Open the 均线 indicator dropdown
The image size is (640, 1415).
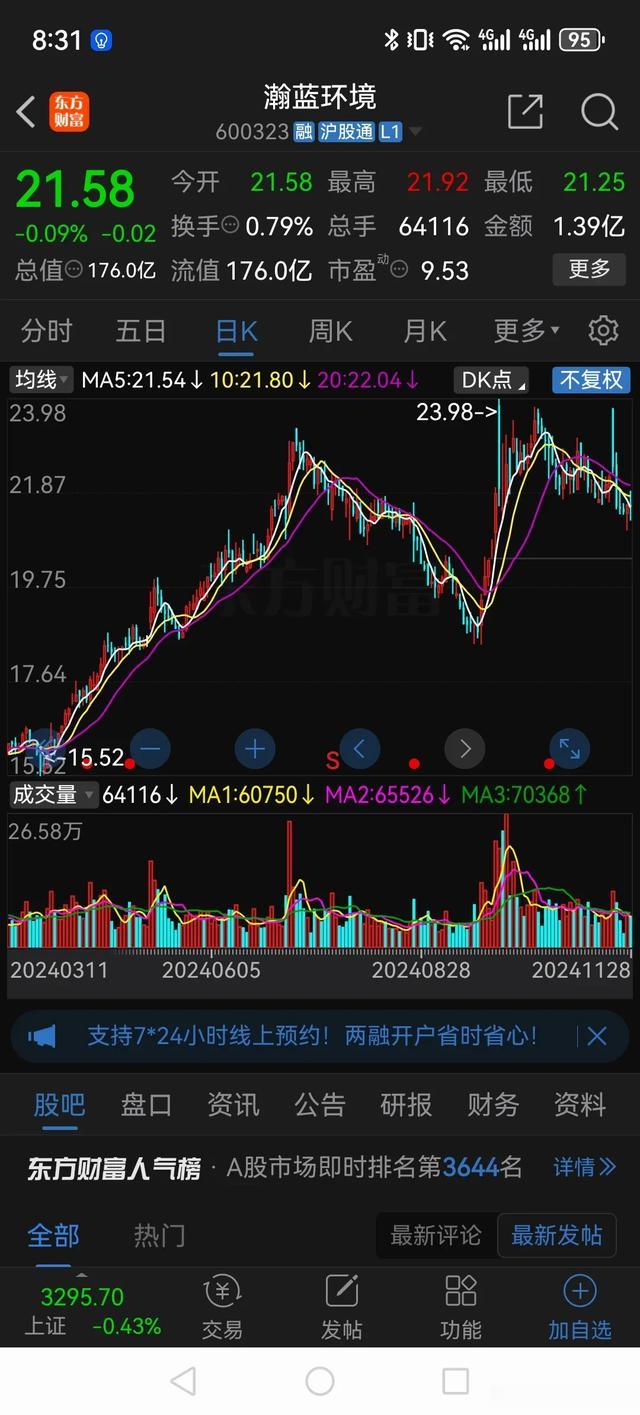[41, 380]
